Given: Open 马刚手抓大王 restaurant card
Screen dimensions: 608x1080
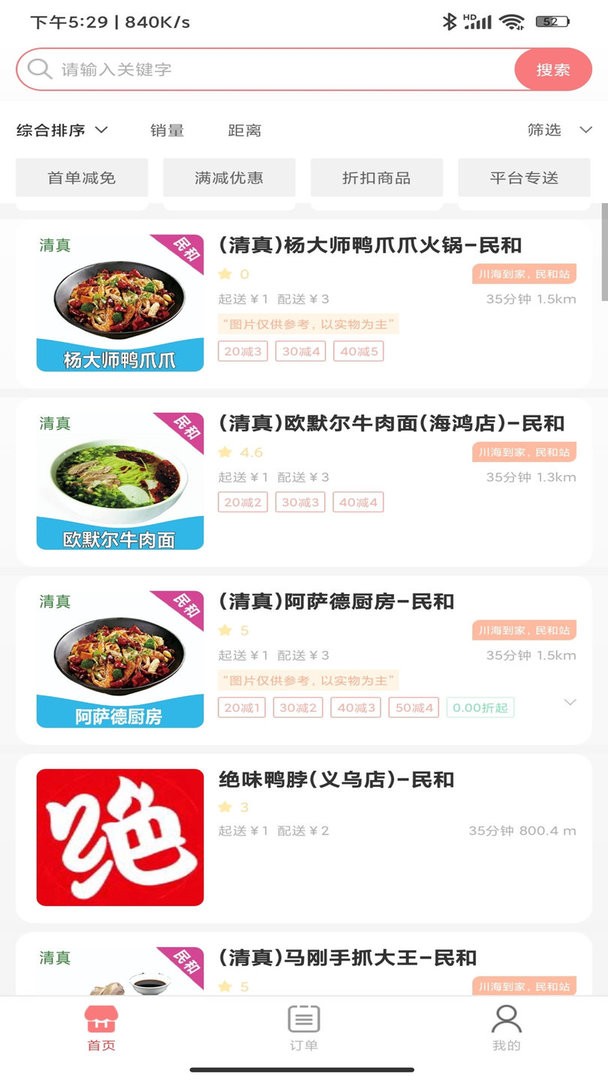Looking at the screenshot, I should point(347,958).
